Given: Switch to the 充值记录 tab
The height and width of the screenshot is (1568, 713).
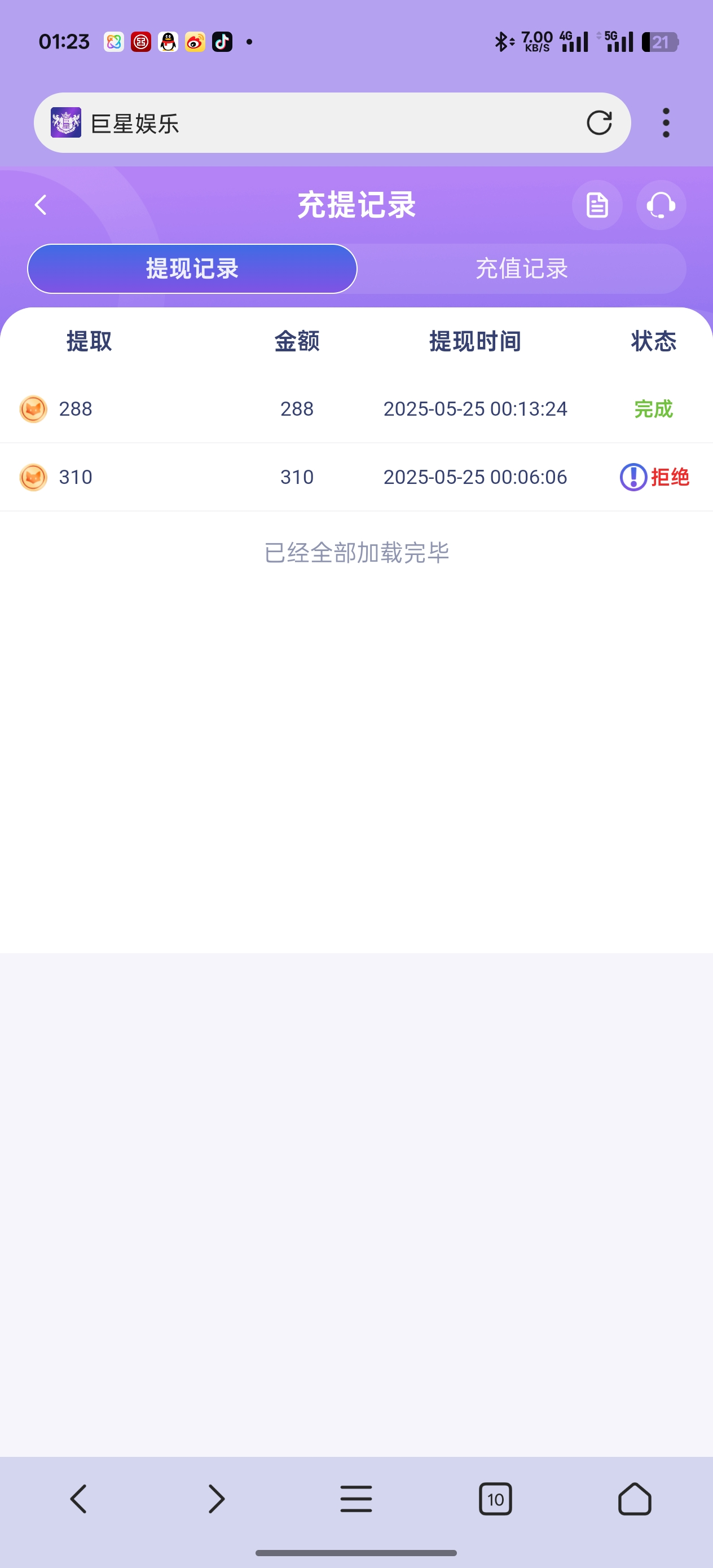Looking at the screenshot, I should pyautogui.click(x=521, y=269).
